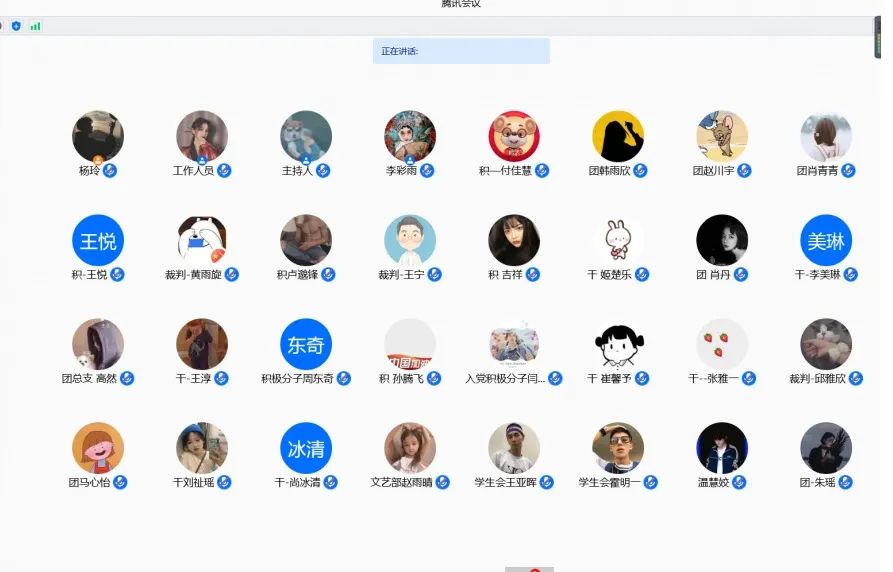
Task: Tap 积 孙腾飞's avatar
Action: [410, 345]
